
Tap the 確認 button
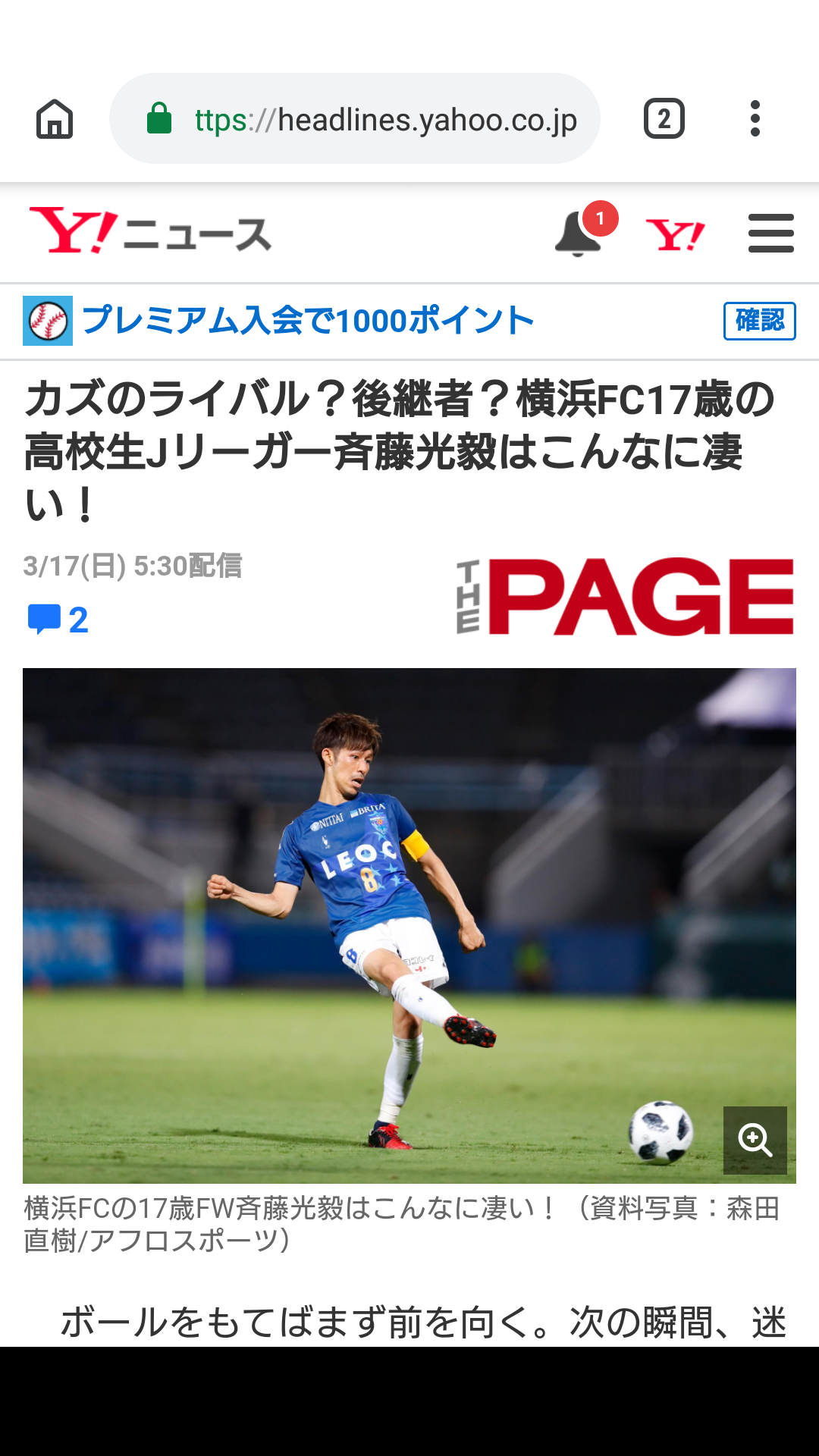759,321
